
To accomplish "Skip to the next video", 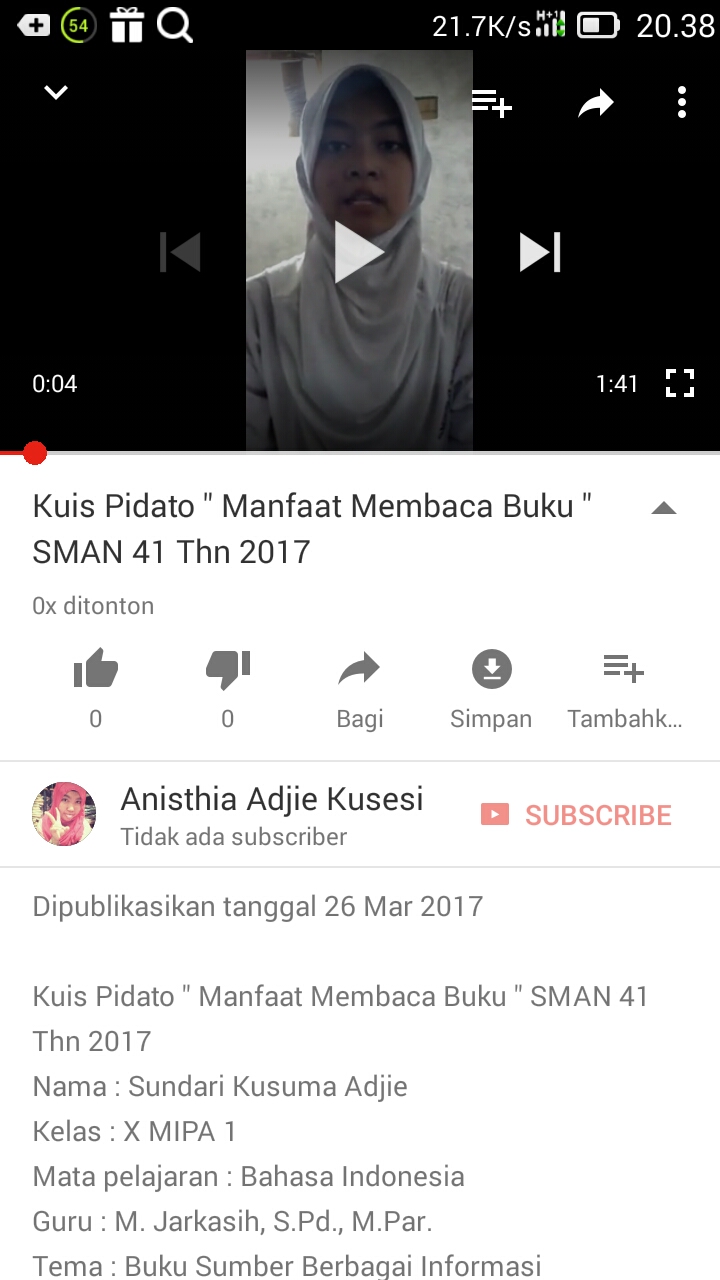I will coord(540,252).
